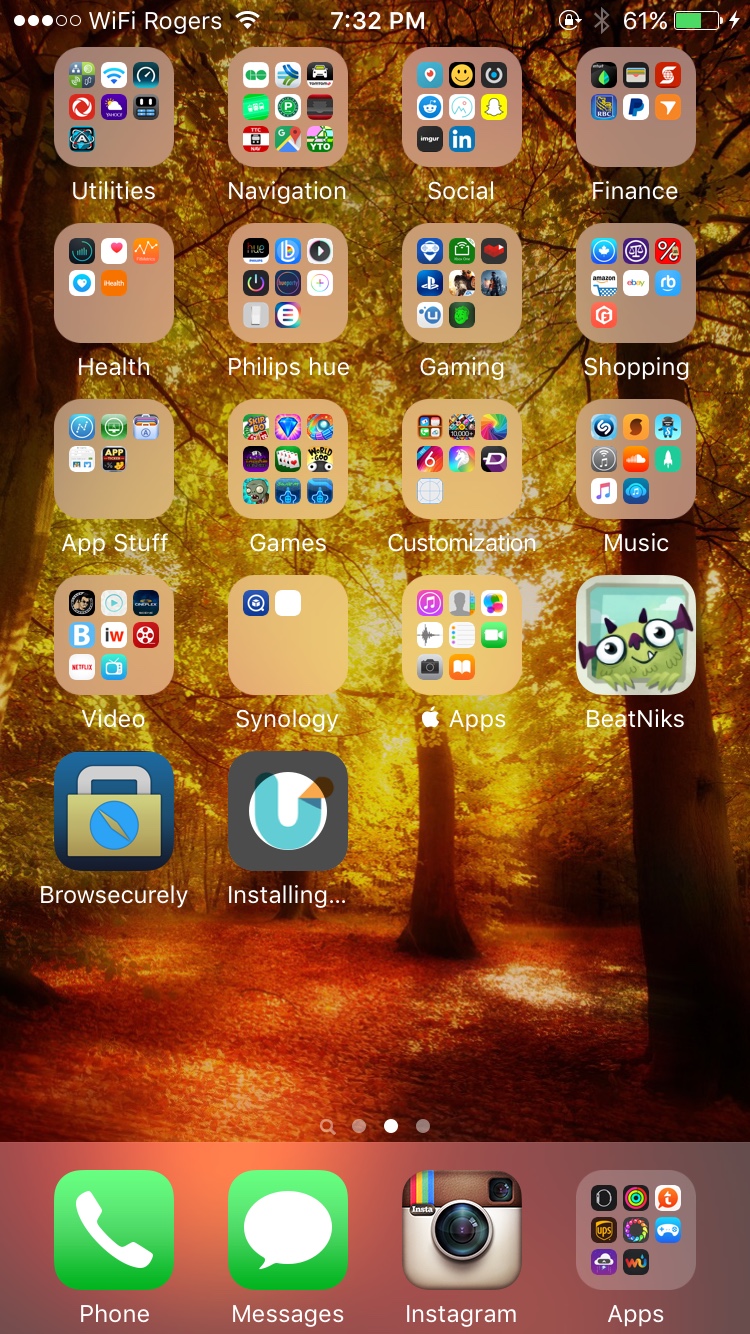Launch Instagram from the dock
The image size is (750, 1334).
462,1230
